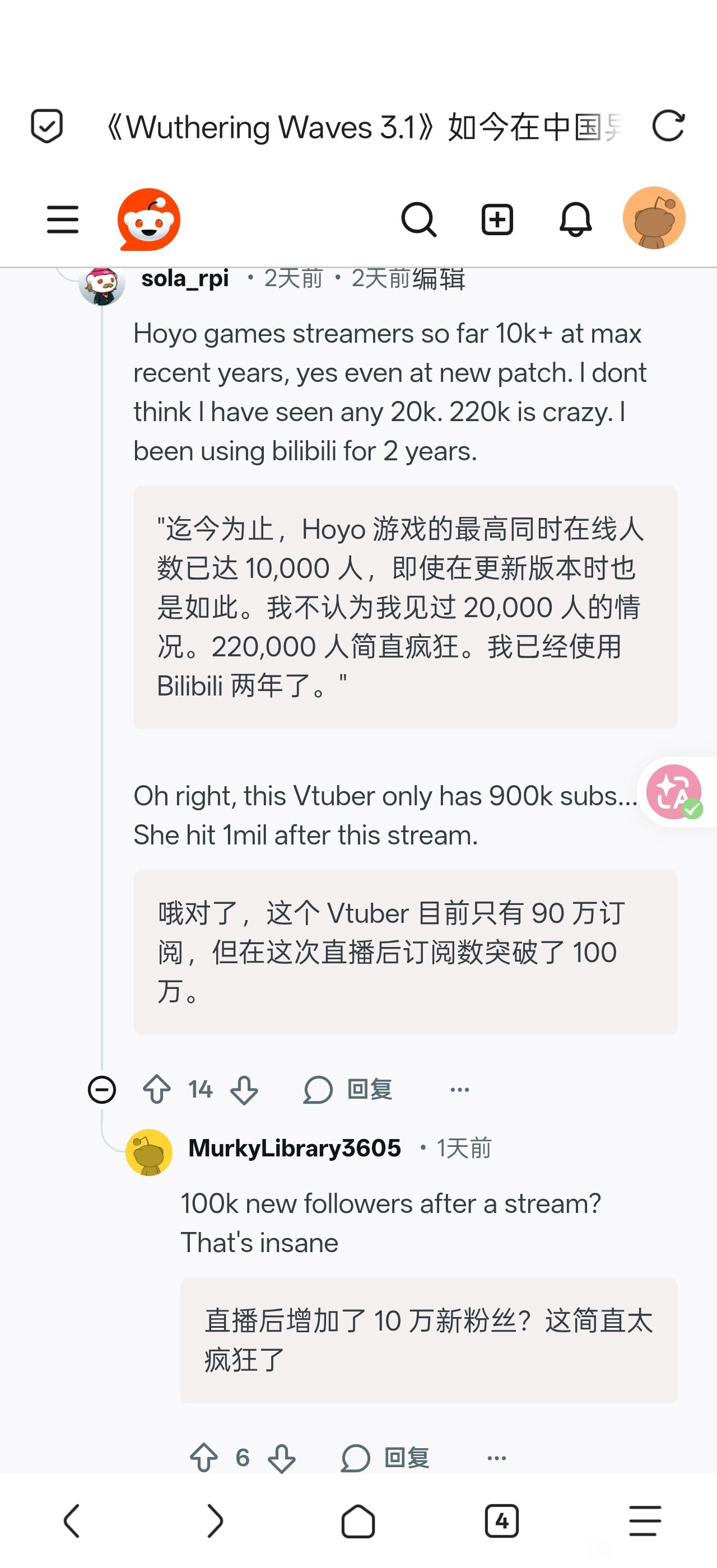This screenshot has width=717, height=1568.
Task: Open Reddit search
Action: [419, 219]
